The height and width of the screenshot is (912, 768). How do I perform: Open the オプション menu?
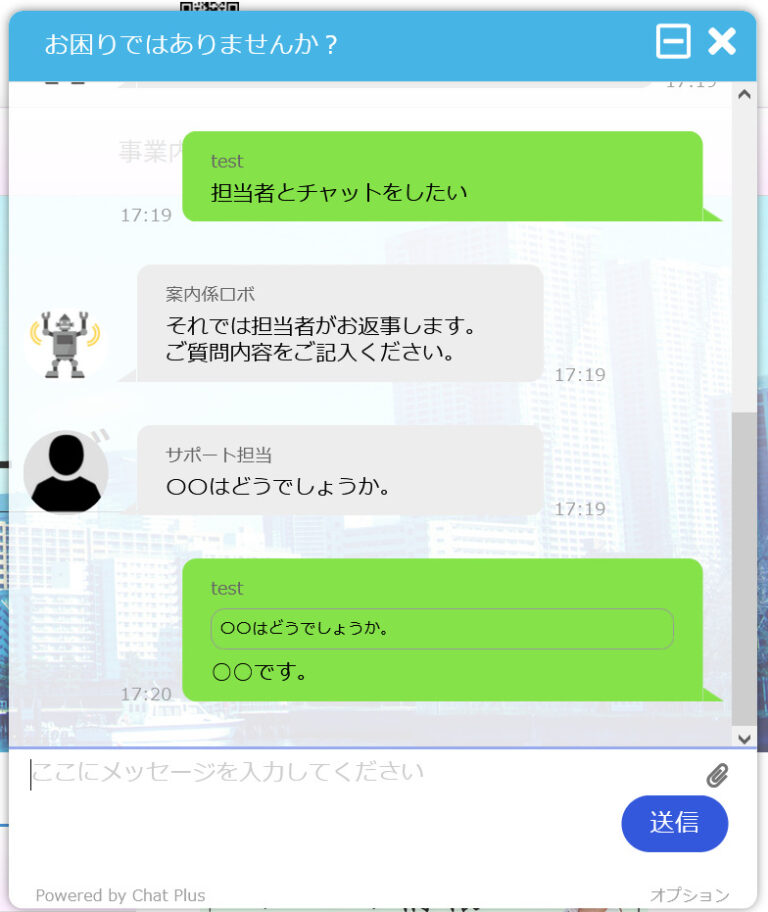(689, 895)
